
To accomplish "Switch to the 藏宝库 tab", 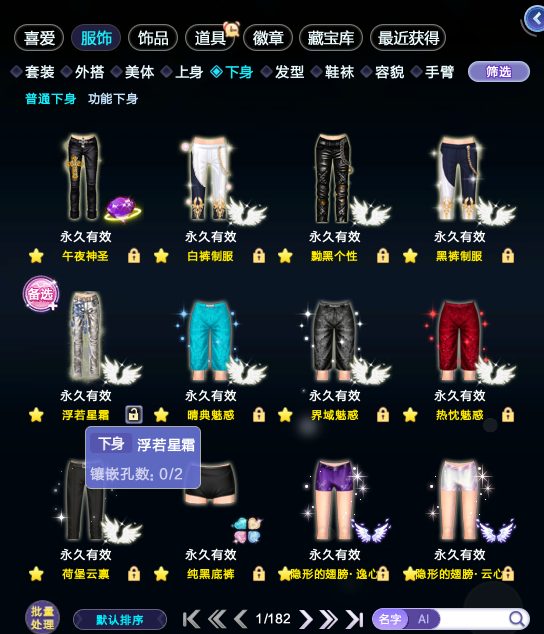I will tap(331, 38).
